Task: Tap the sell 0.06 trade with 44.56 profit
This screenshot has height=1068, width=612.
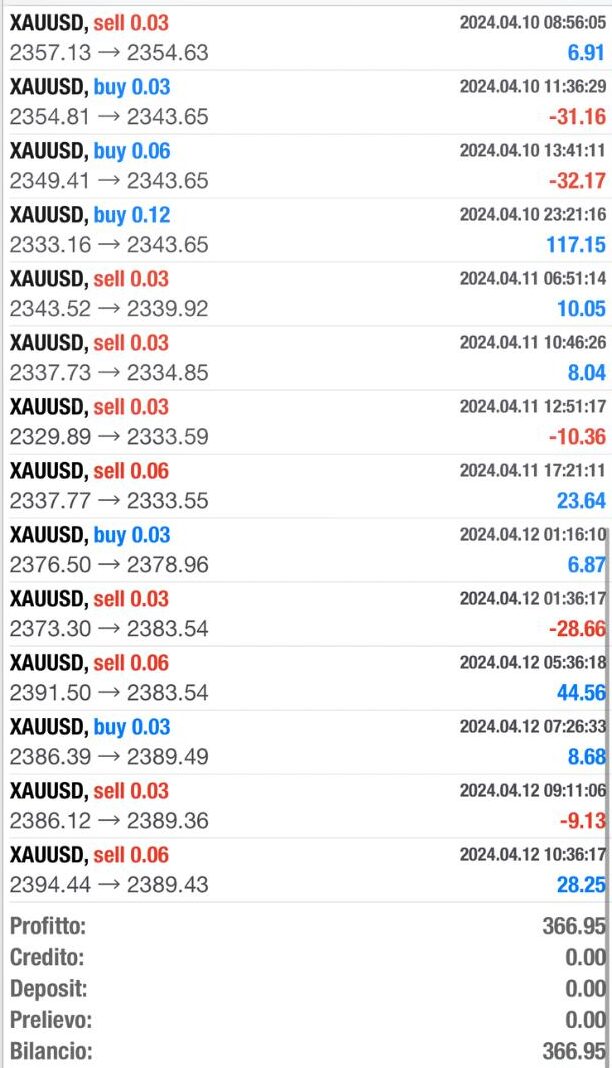Action: [306, 678]
